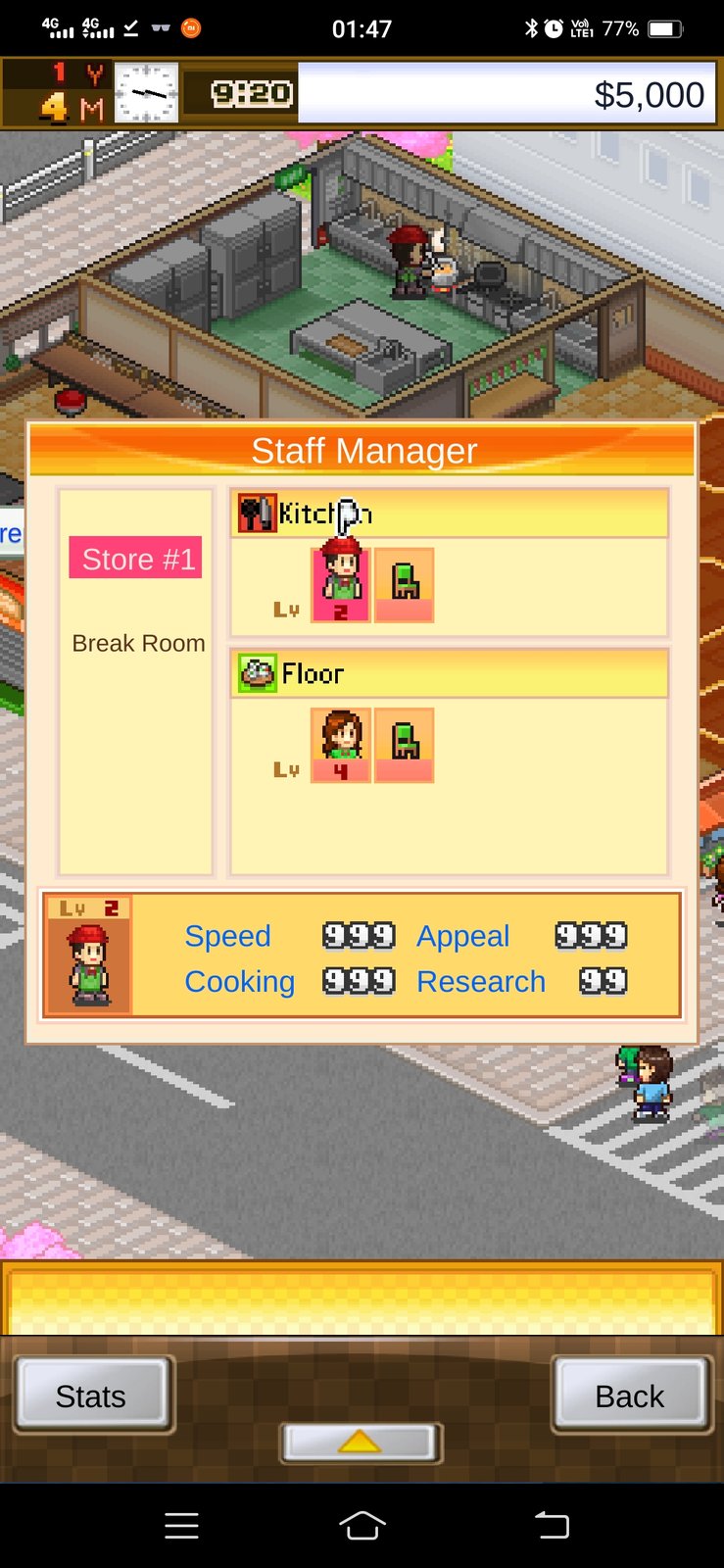
Task: Tap the Back button
Action: [630, 1395]
